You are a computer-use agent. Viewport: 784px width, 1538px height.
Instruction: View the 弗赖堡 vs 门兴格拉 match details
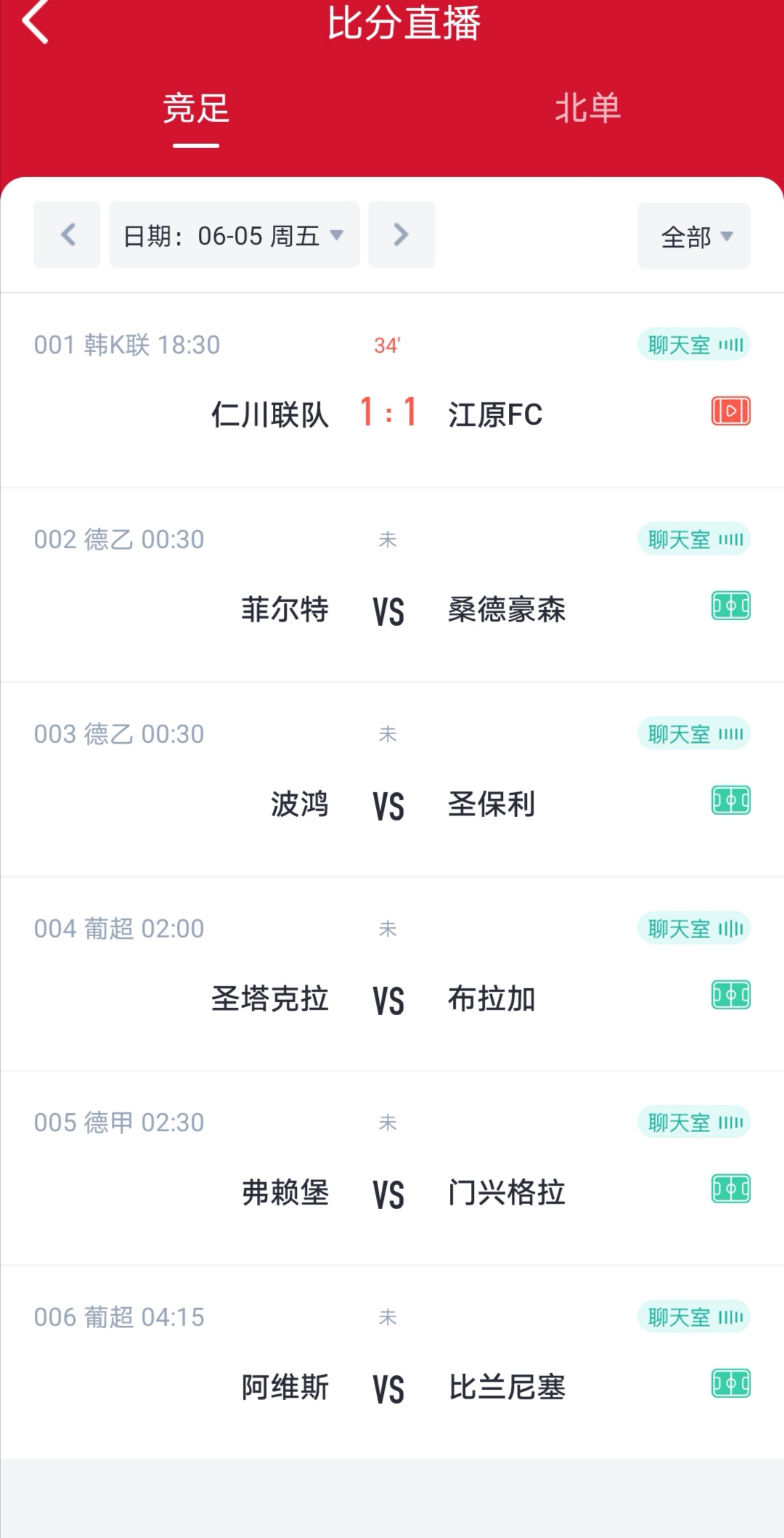click(x=388, y=1193)
